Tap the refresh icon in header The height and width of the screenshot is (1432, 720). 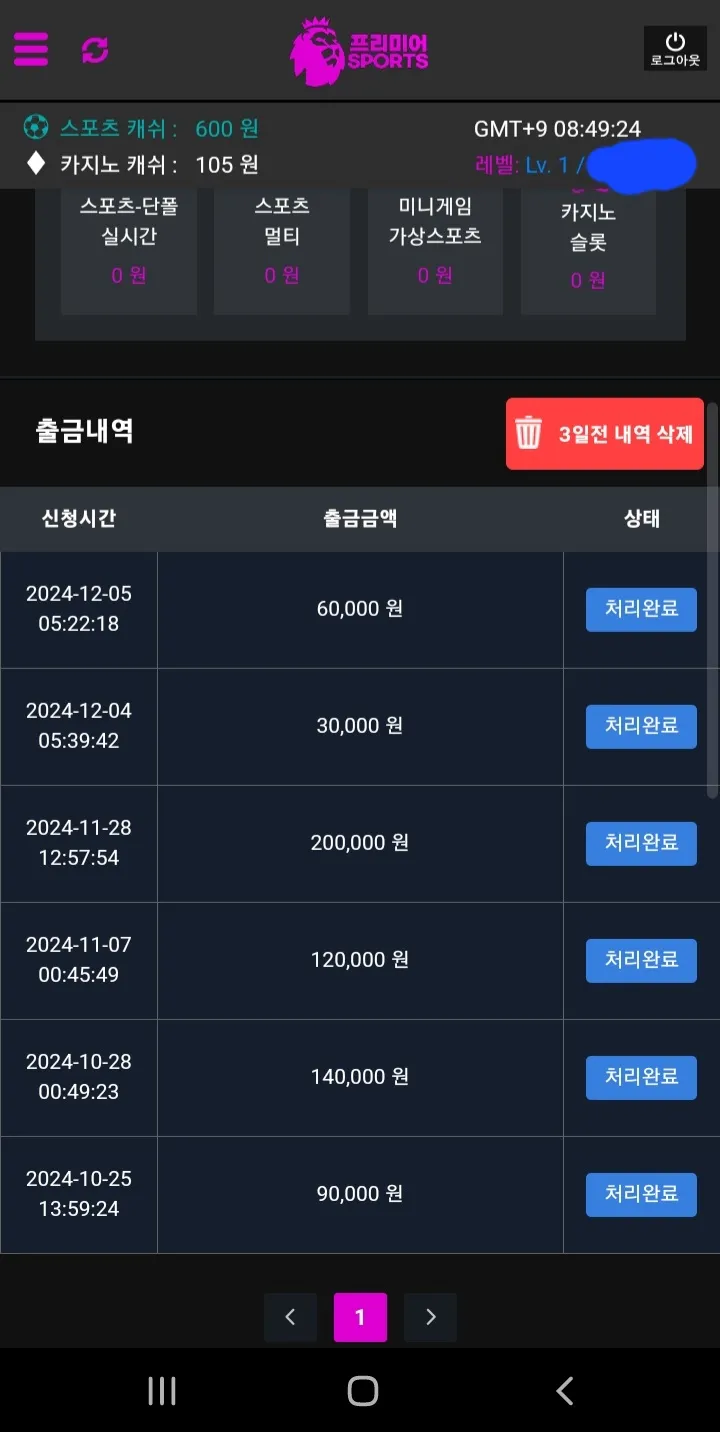tap(95, 50)
